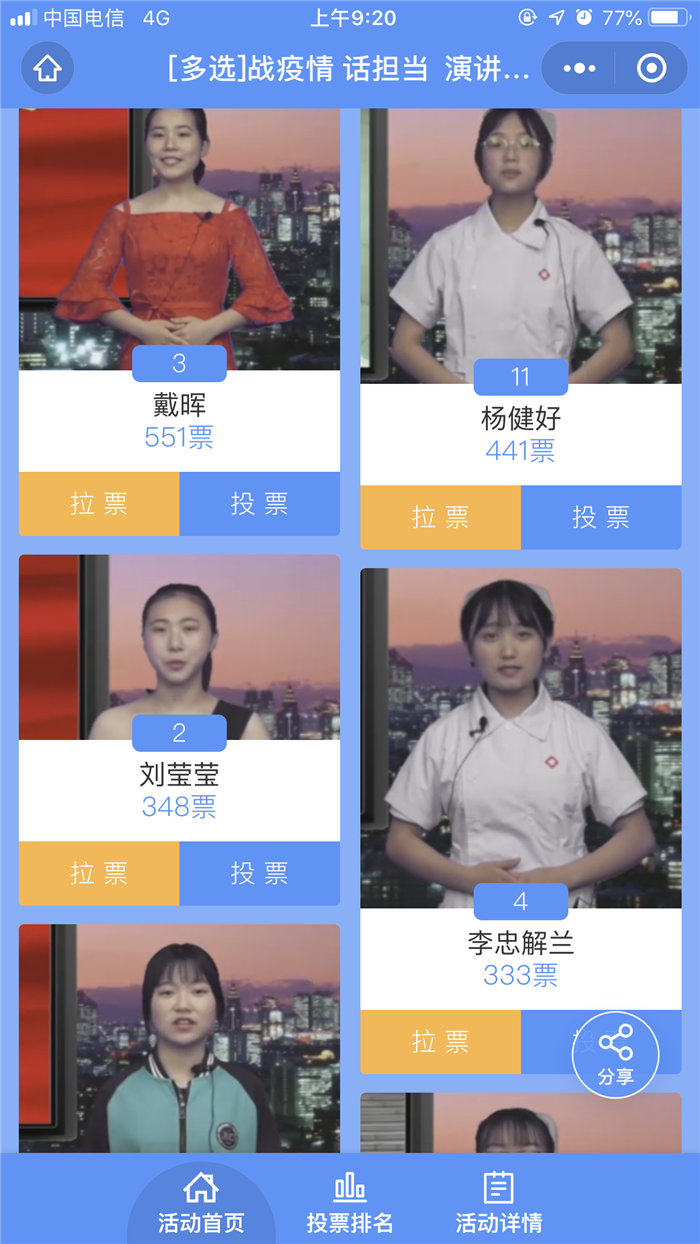Switch to the 活动首页 tab

(201, 1203)
